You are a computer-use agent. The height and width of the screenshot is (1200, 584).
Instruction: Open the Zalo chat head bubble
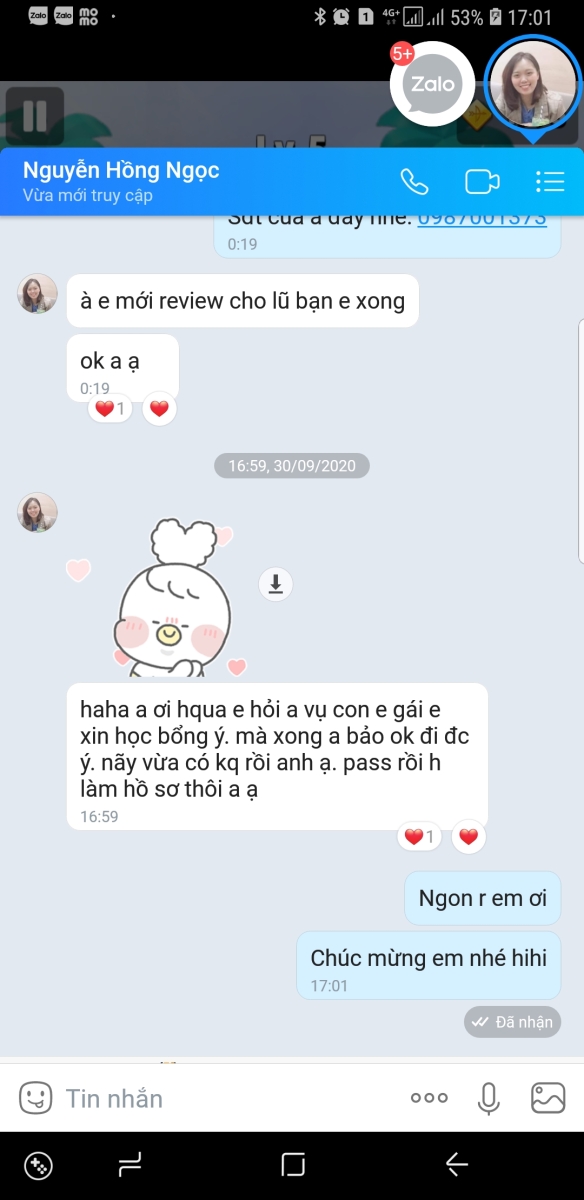pos(431,84)
